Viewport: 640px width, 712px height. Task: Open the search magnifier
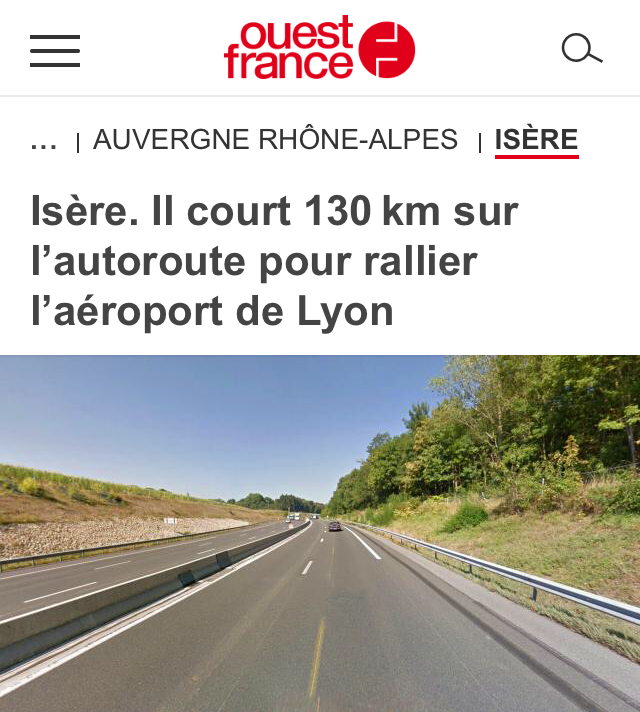pyautogui.click(x=580, y=48)
